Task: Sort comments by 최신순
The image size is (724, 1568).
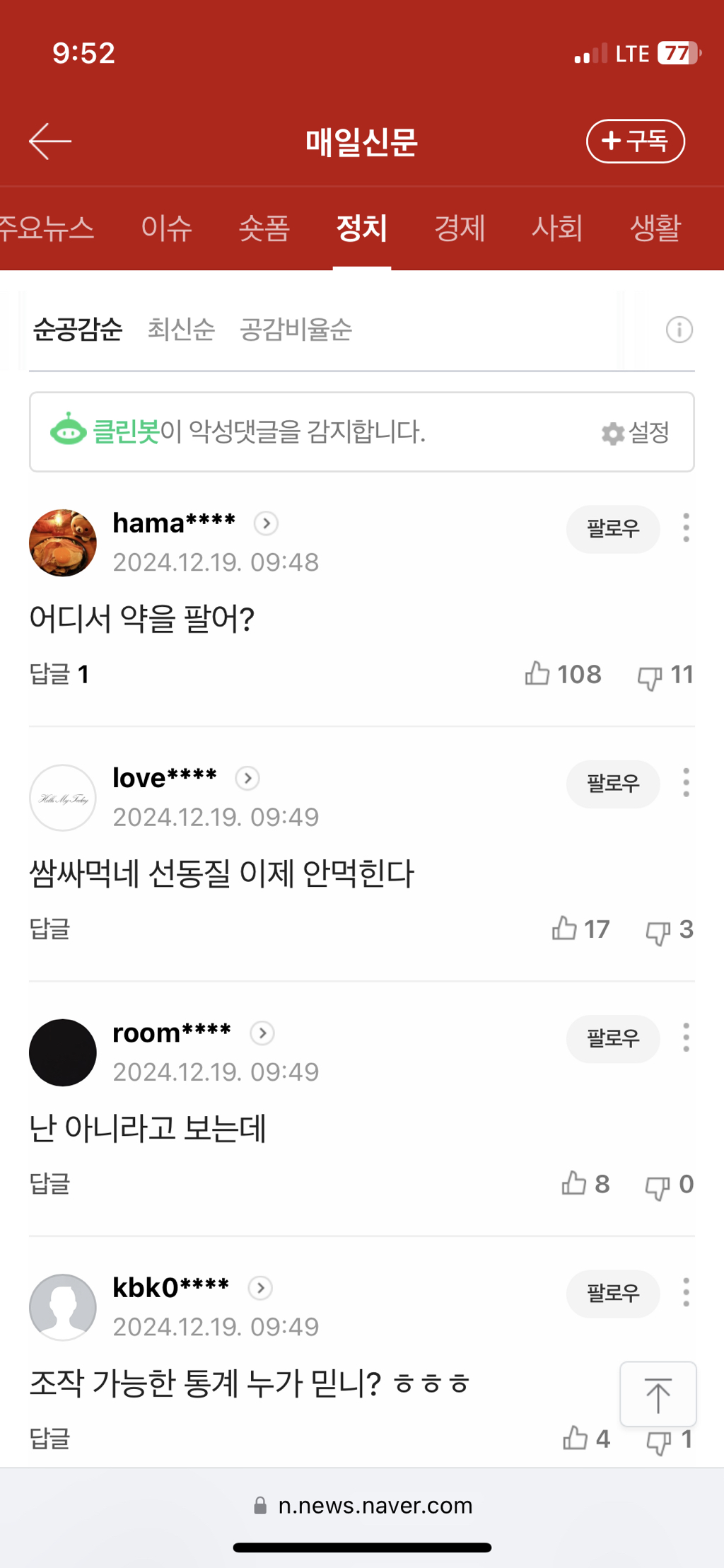Action: click(x=181, y=330)
